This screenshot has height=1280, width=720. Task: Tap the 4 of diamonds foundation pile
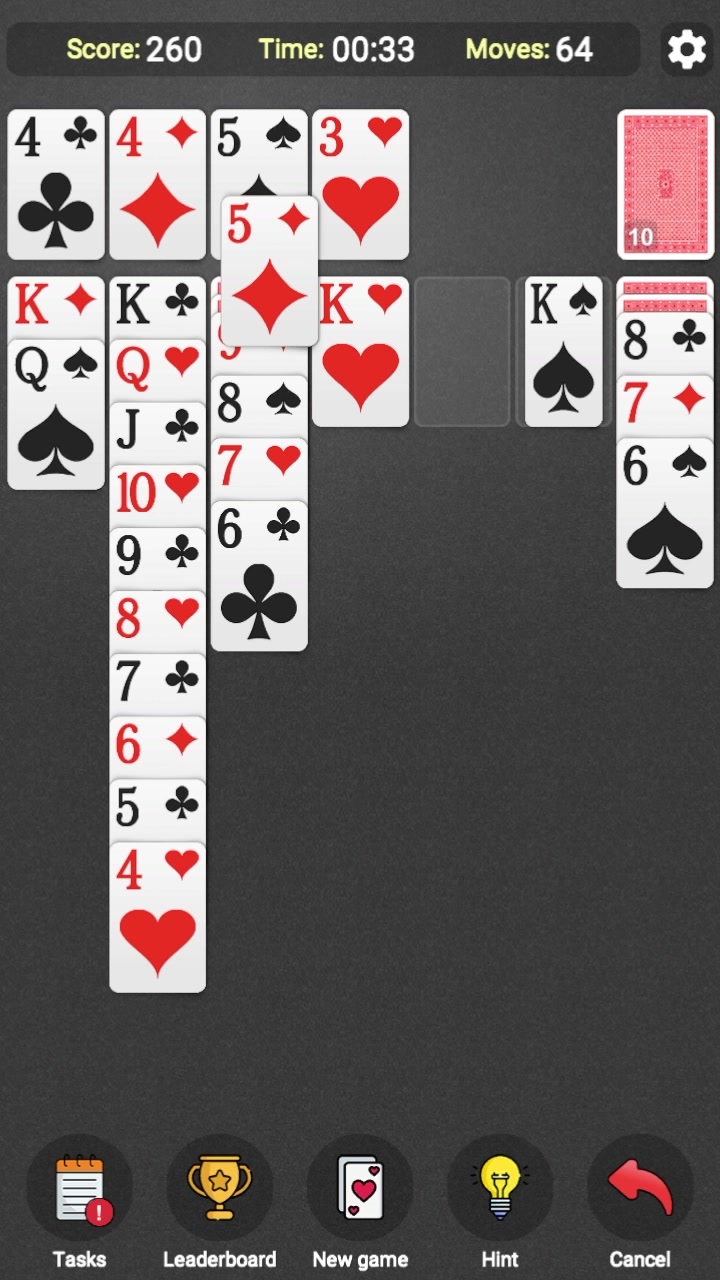157,185
